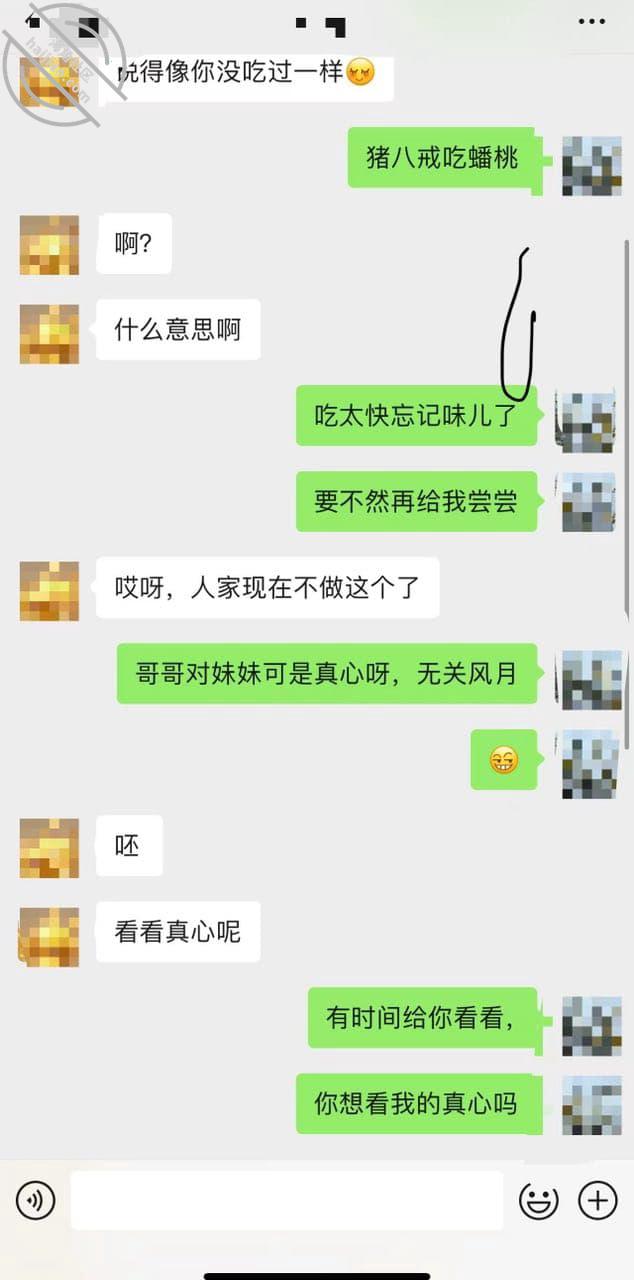Switch to voice message input
Screen dimensions: 634x1280
pos(36,1200)
